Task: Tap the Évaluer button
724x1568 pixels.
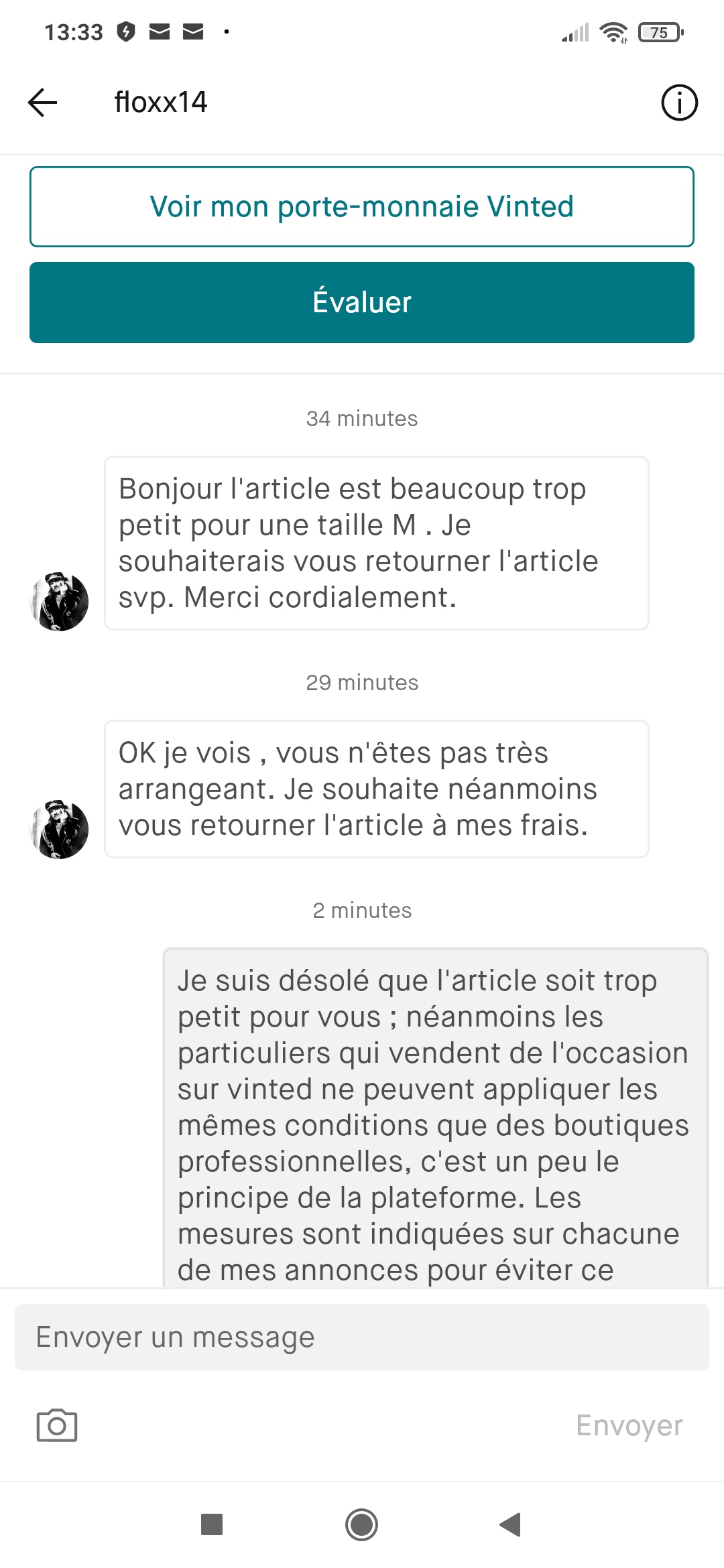Action: point(362,302)
